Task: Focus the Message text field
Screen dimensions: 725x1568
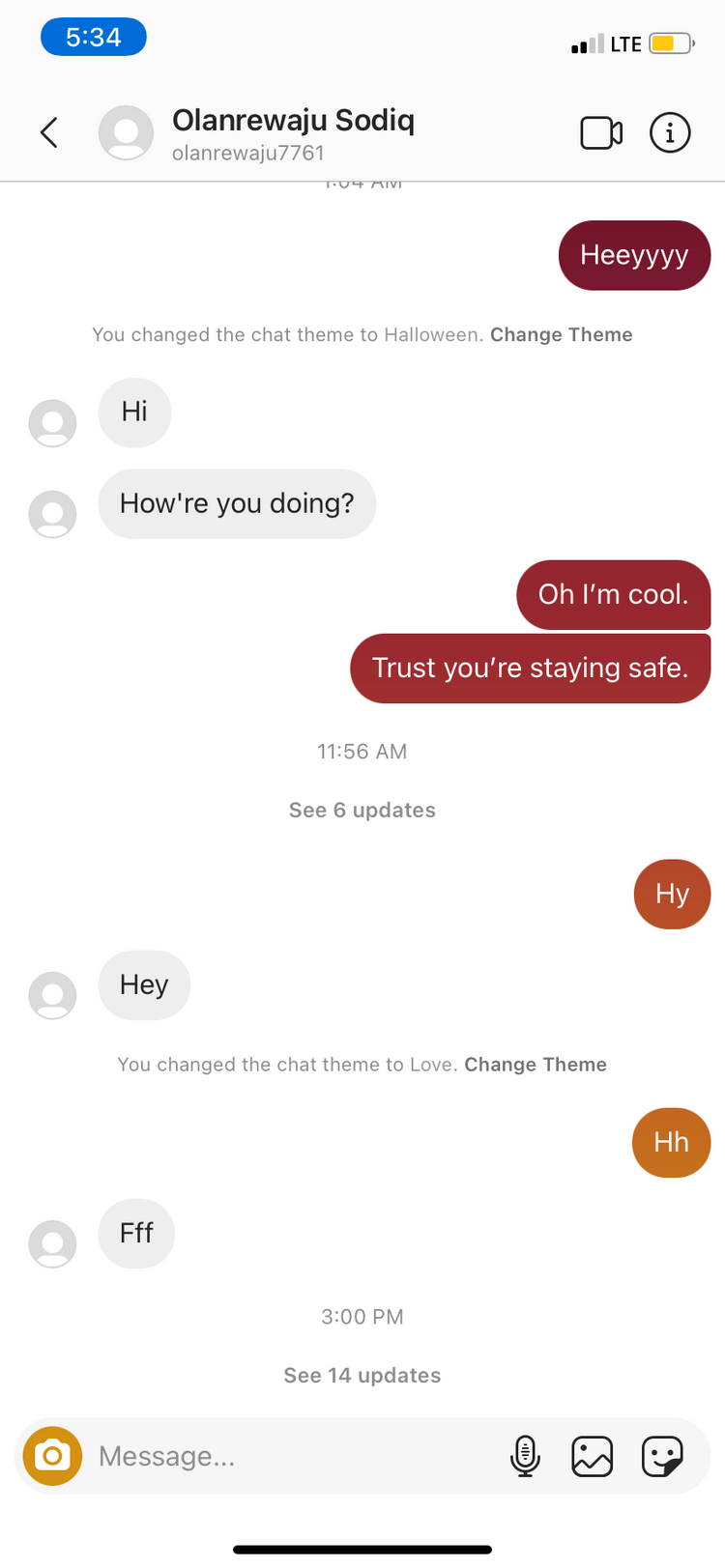Action: (x=290, y=1456)
